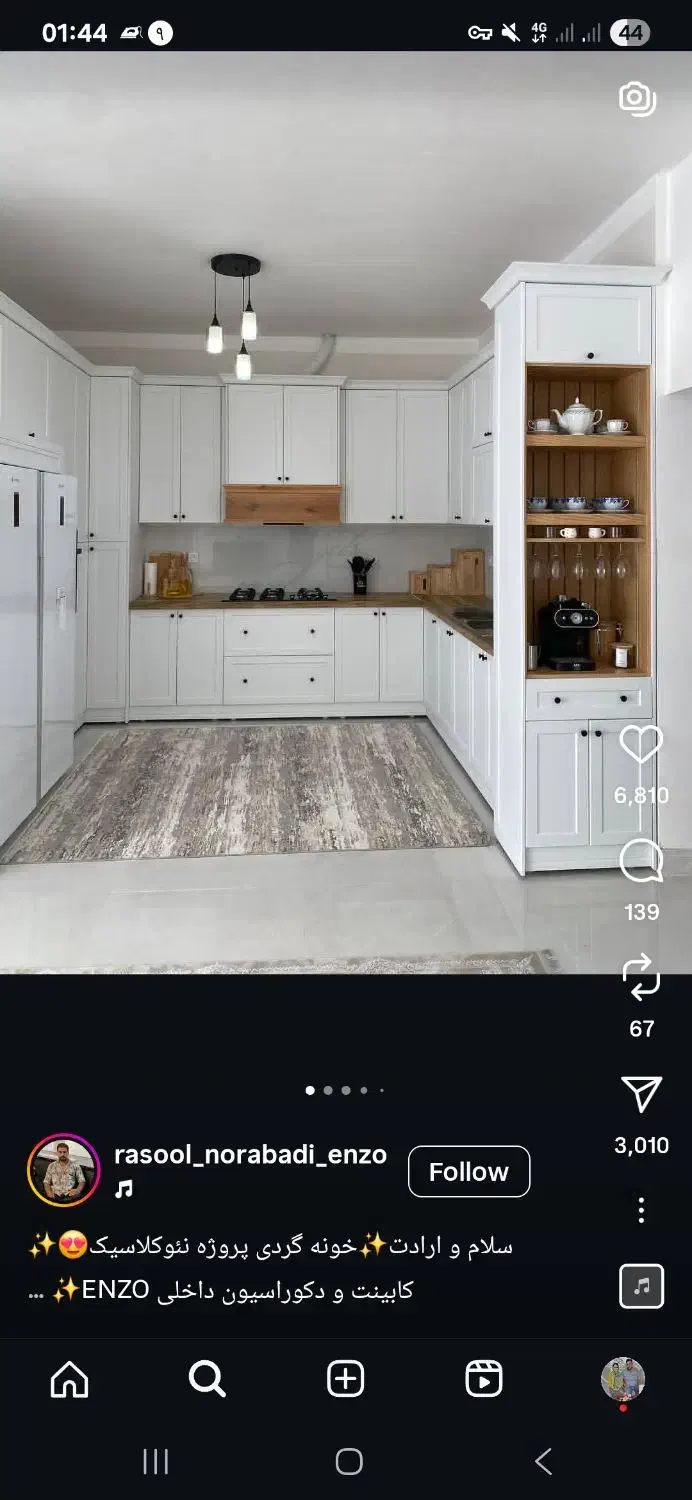692x1500 pixels.
Task: Repost this reel
Action: (x=641, y=977)
